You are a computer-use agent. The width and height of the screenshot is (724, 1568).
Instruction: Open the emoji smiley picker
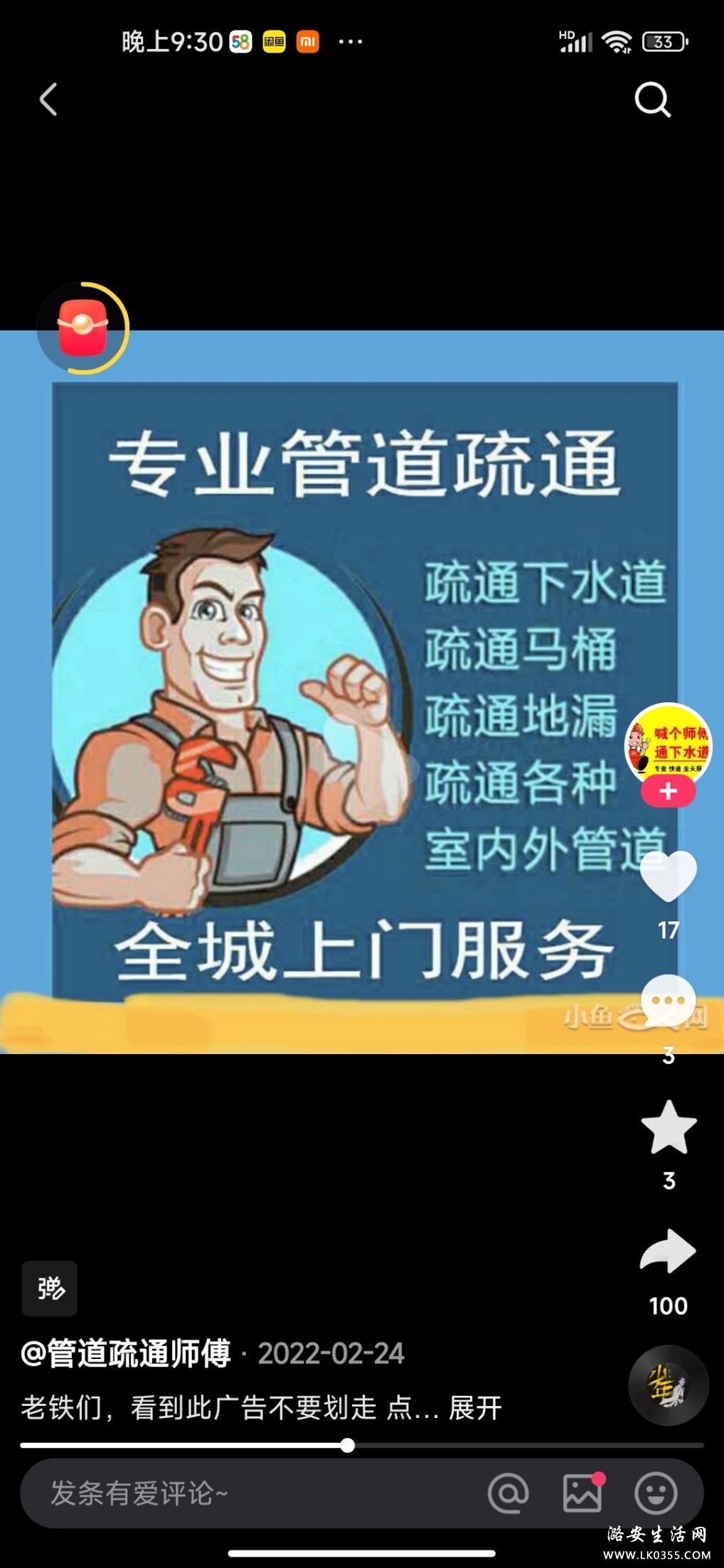(x=656, y=1493)
